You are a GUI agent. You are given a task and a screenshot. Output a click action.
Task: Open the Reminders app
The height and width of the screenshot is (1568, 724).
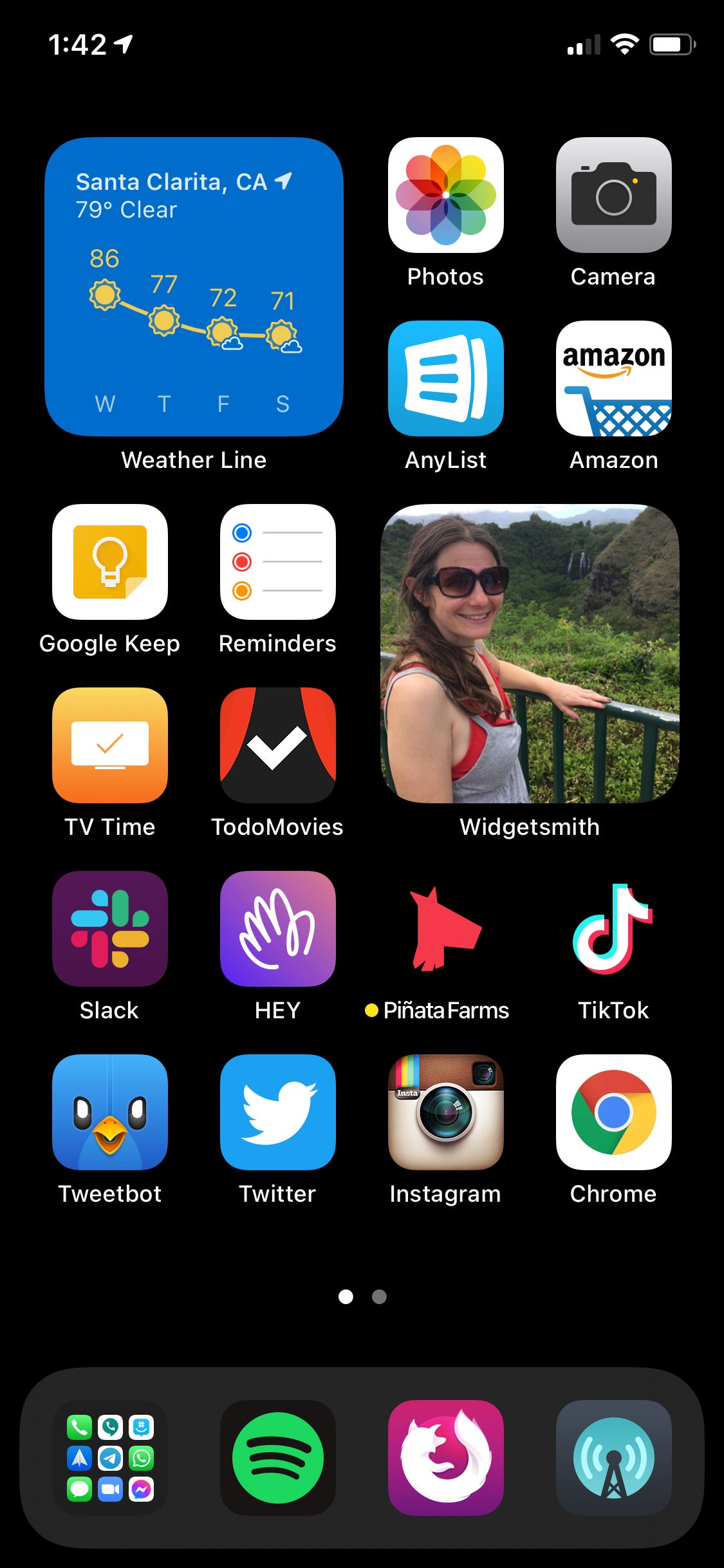(278, 562)
